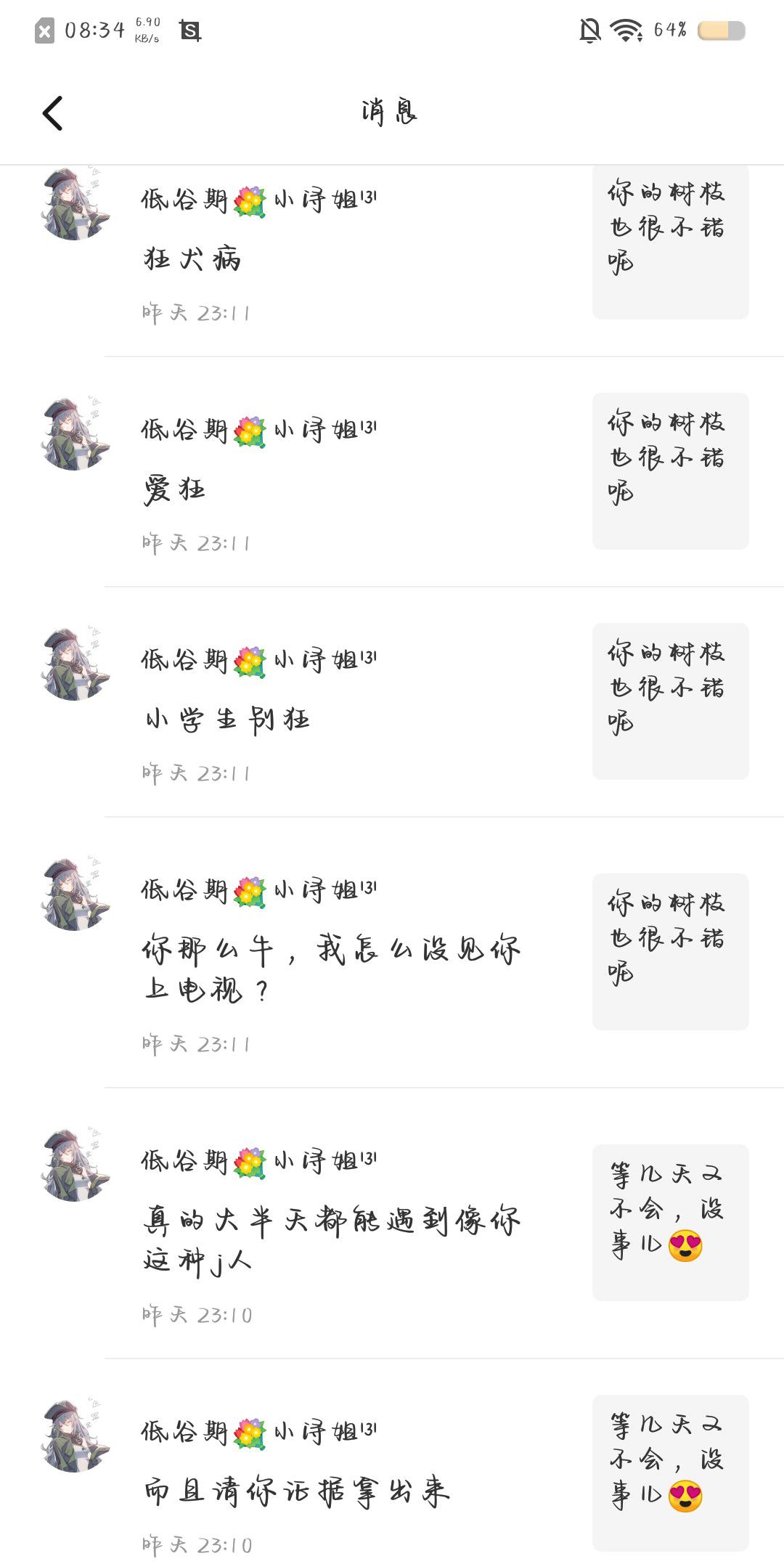
Task: Open the message 真的大半天都能遇到像你这种j人
Action: pos(331,1240)
